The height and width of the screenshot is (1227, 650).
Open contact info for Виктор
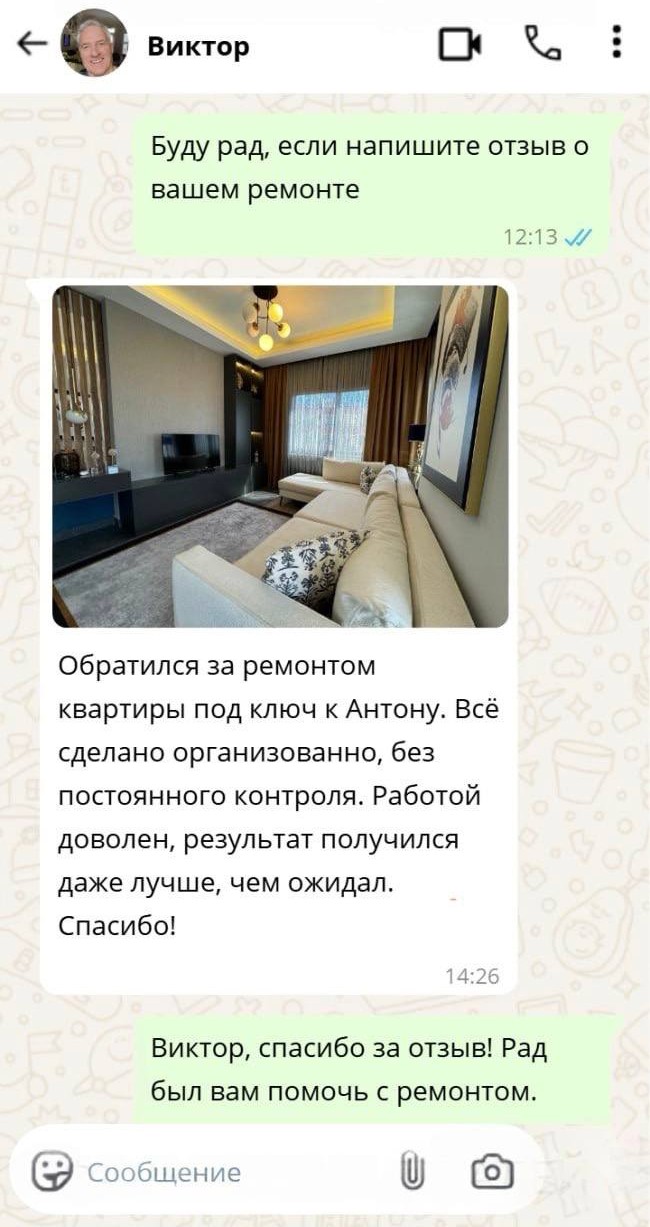198,46
